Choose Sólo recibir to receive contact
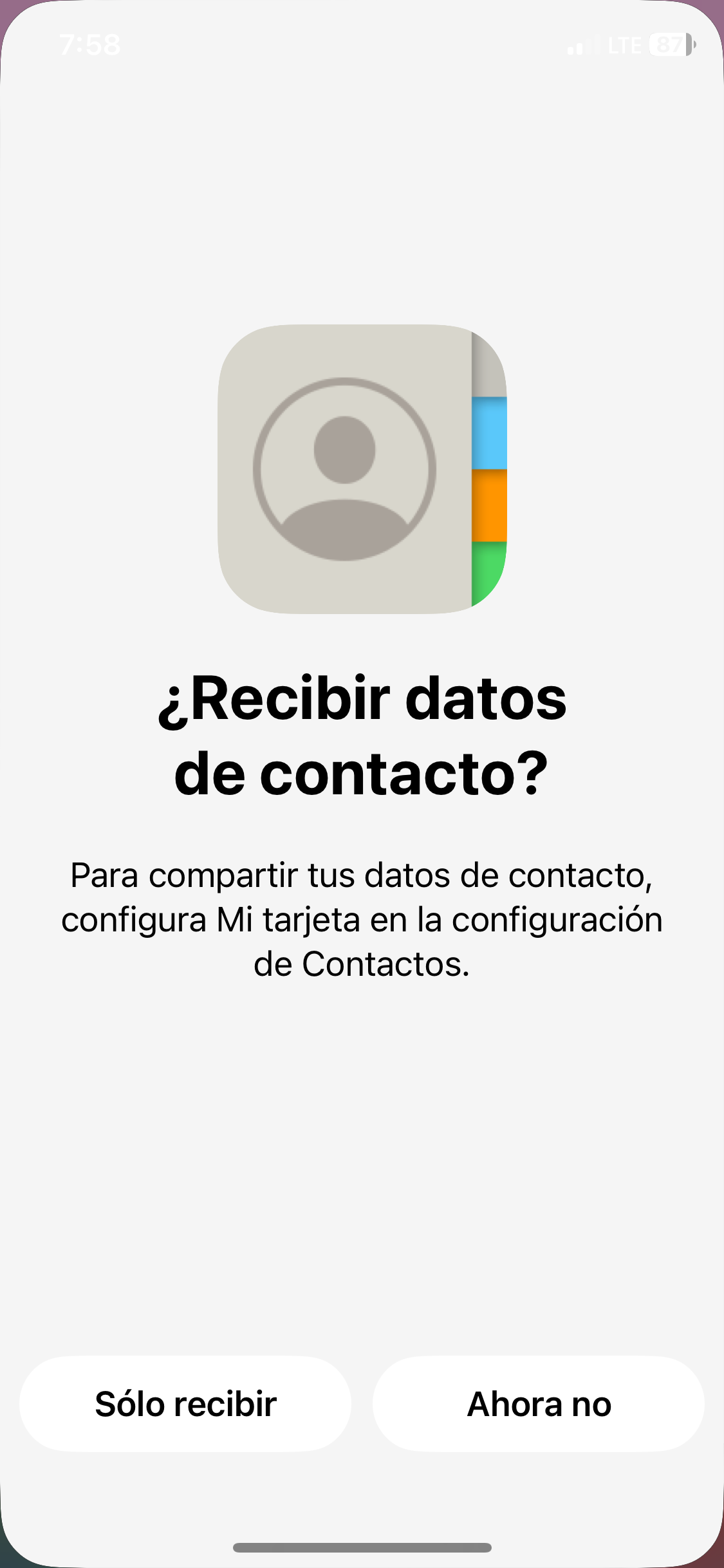This screenshot has height=1568, width=724. click(185, 1404)
